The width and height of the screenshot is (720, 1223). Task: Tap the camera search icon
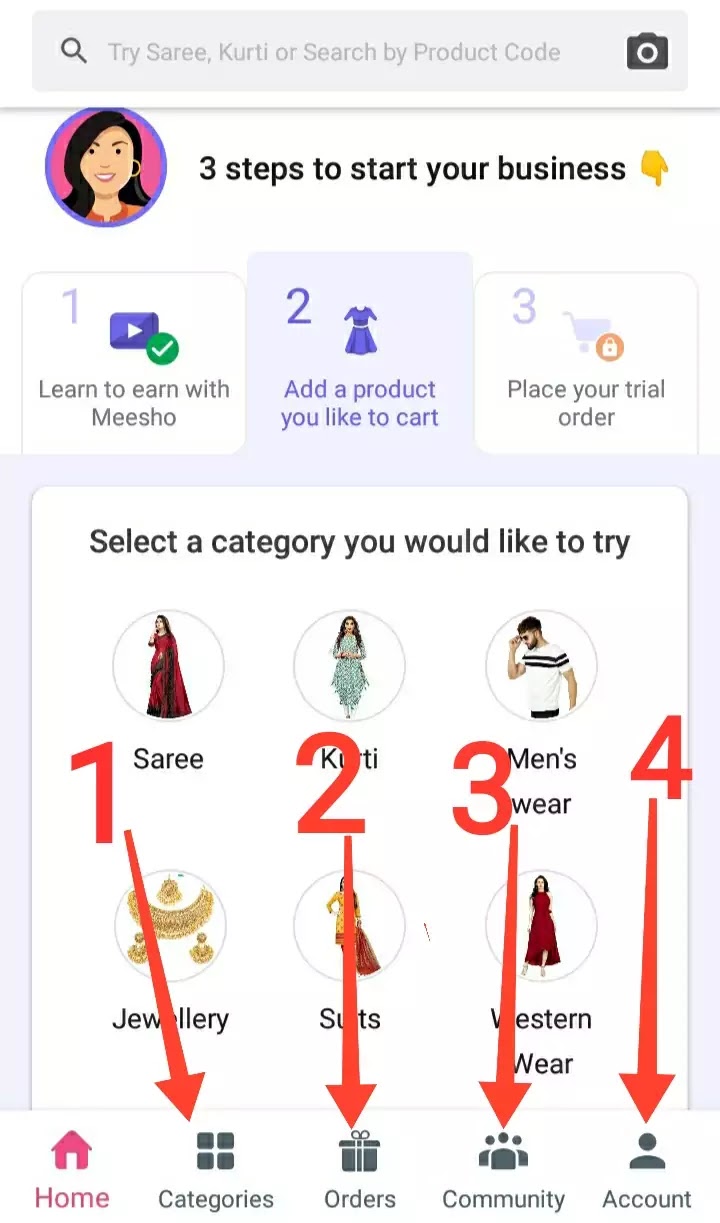(647, 51)
